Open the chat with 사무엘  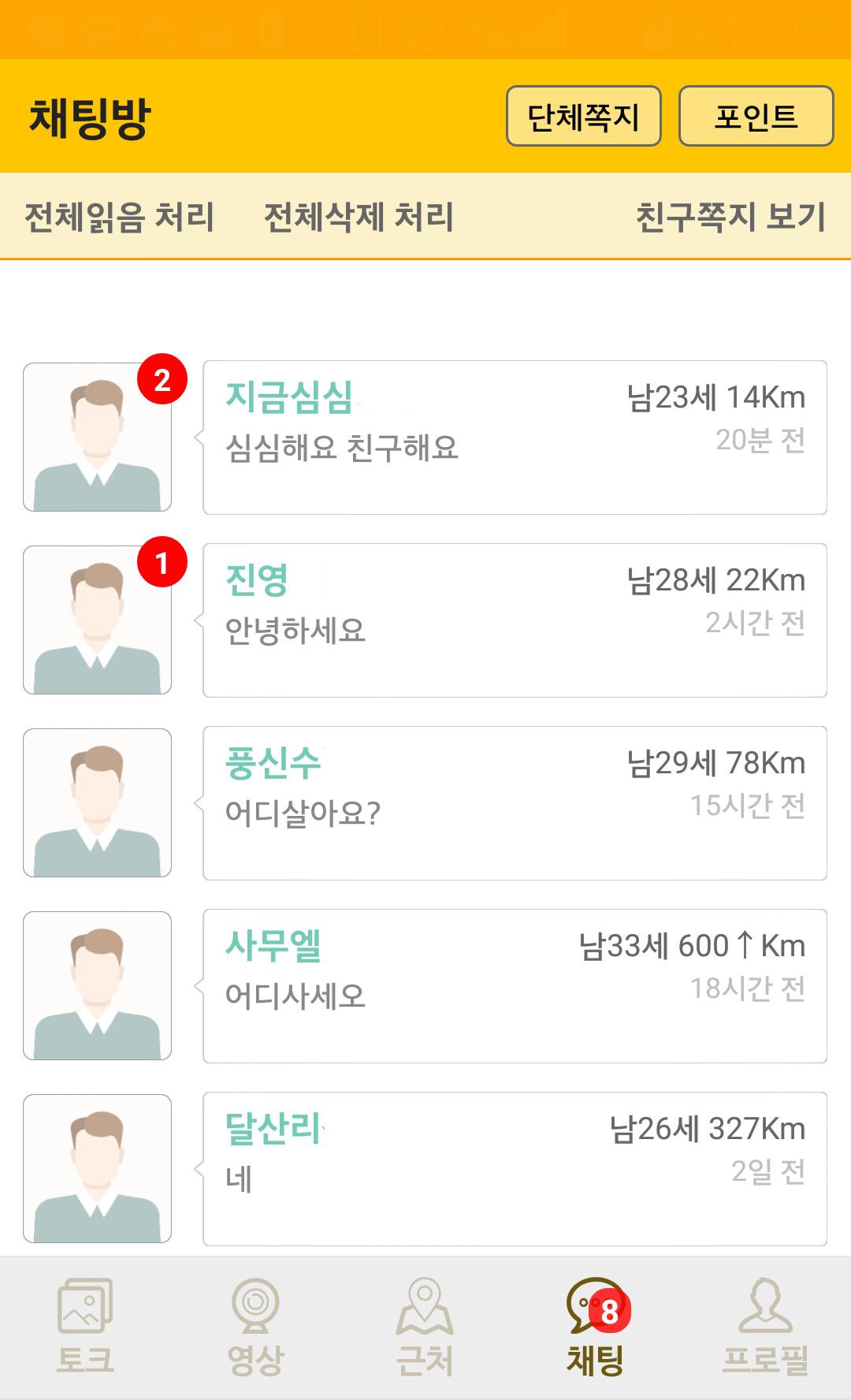pos(515,986)
